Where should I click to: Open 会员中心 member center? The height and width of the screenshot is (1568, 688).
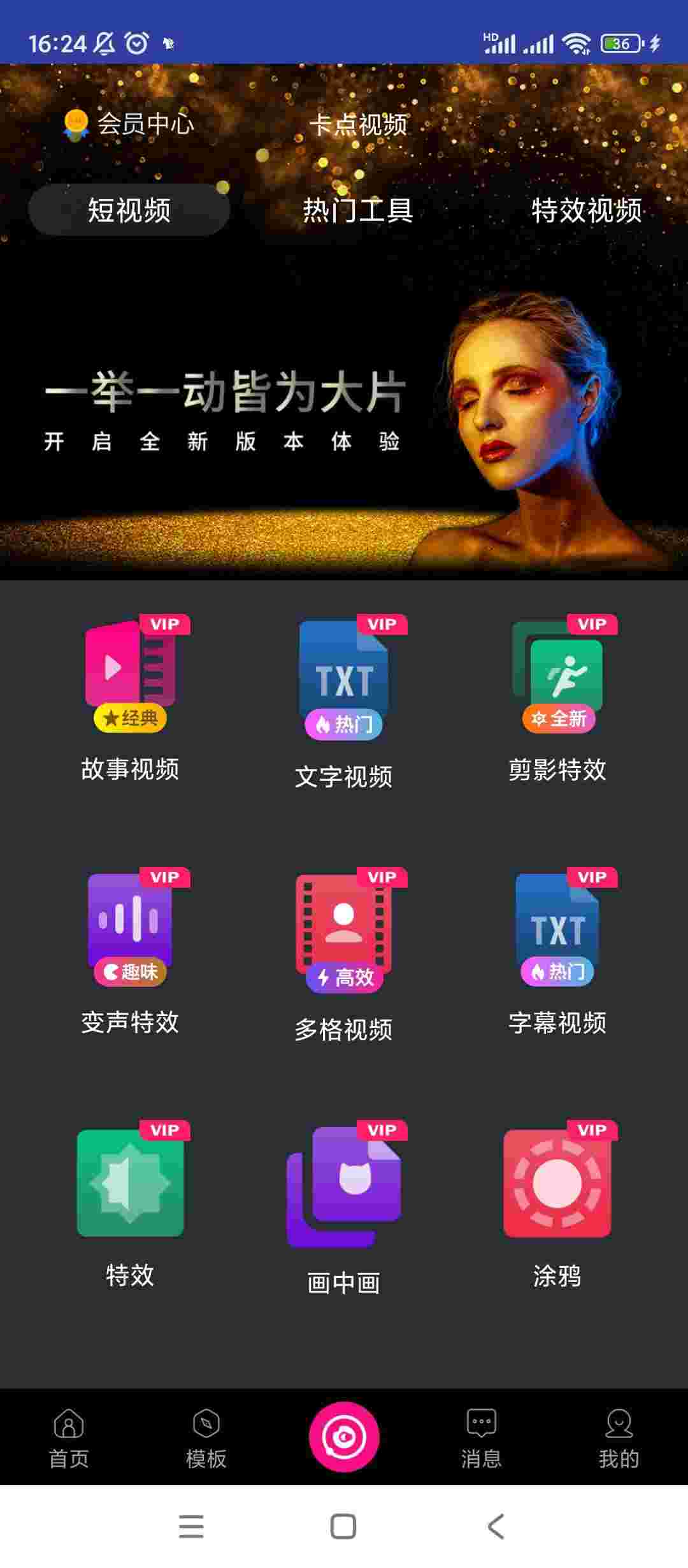point(130,124)
